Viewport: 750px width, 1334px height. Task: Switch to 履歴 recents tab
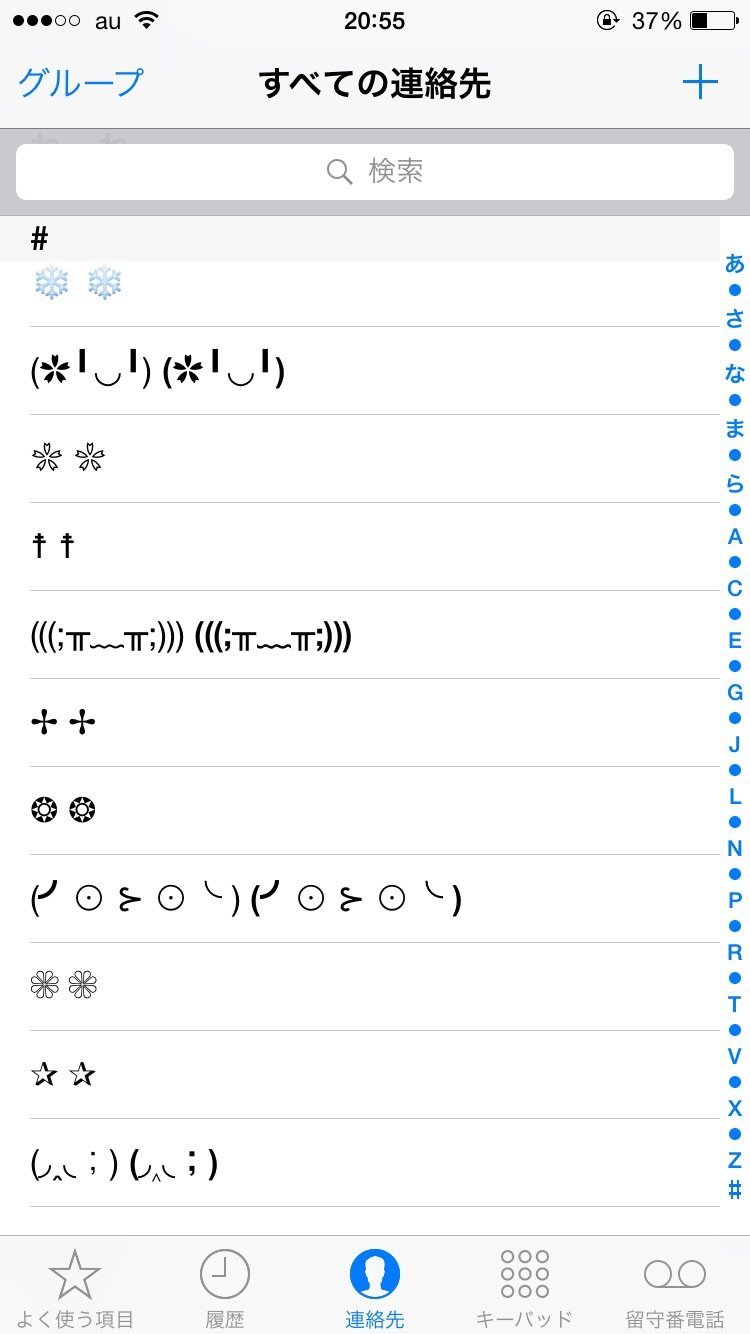click(x=225, y=1288)
